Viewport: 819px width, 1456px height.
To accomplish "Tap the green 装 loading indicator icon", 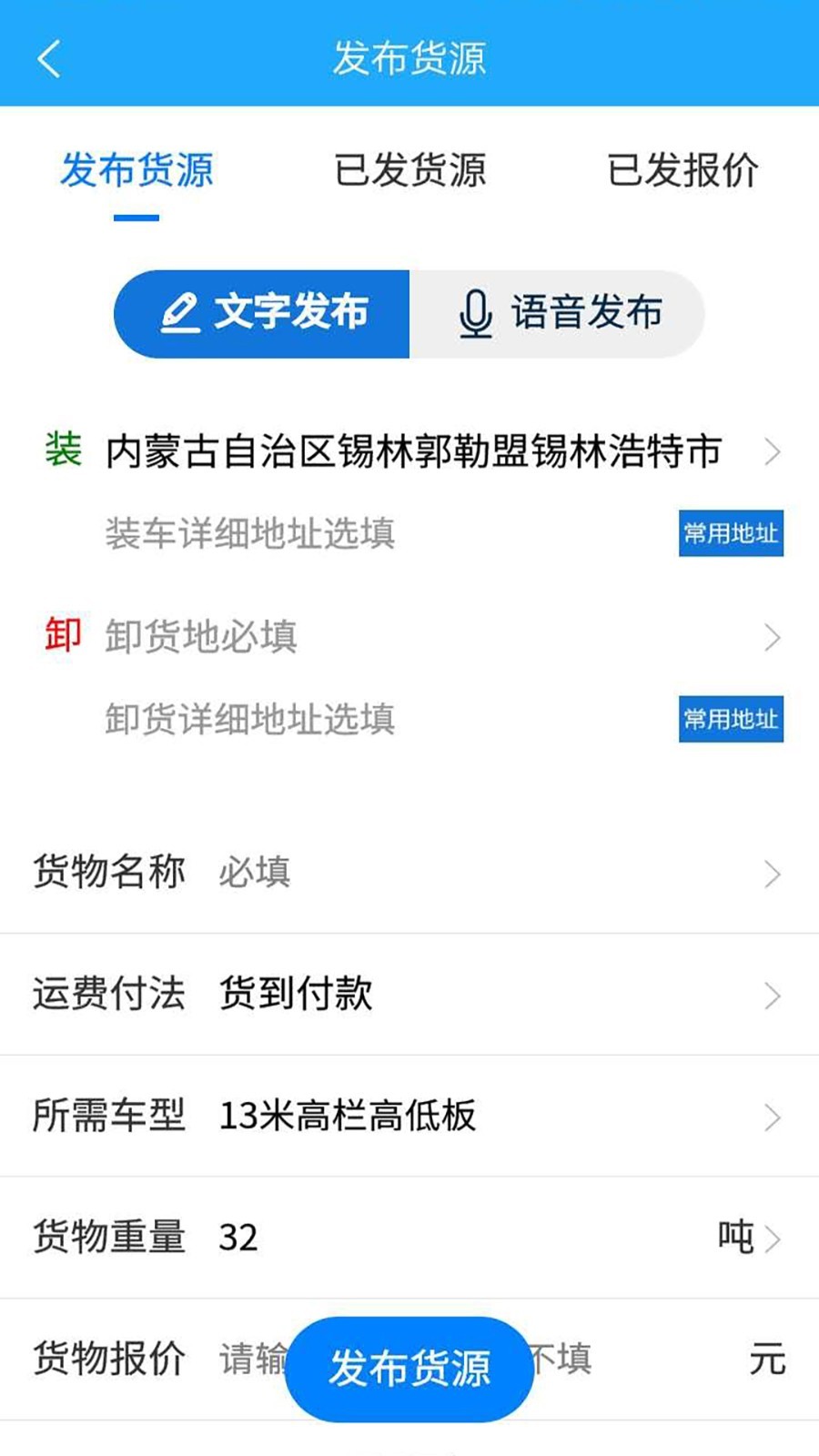I will 61,450.
